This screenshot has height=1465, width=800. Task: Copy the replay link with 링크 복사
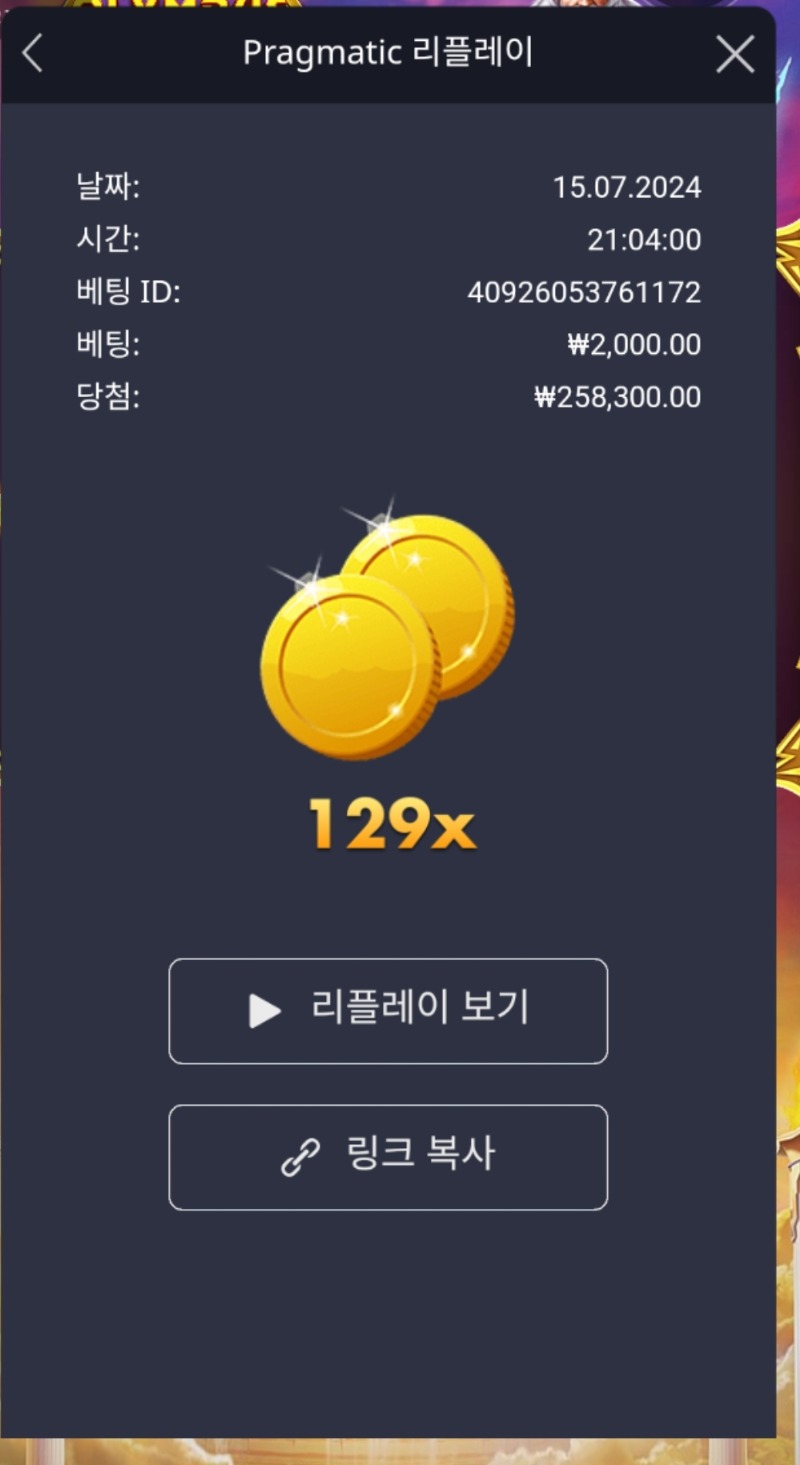point(388,1157)
